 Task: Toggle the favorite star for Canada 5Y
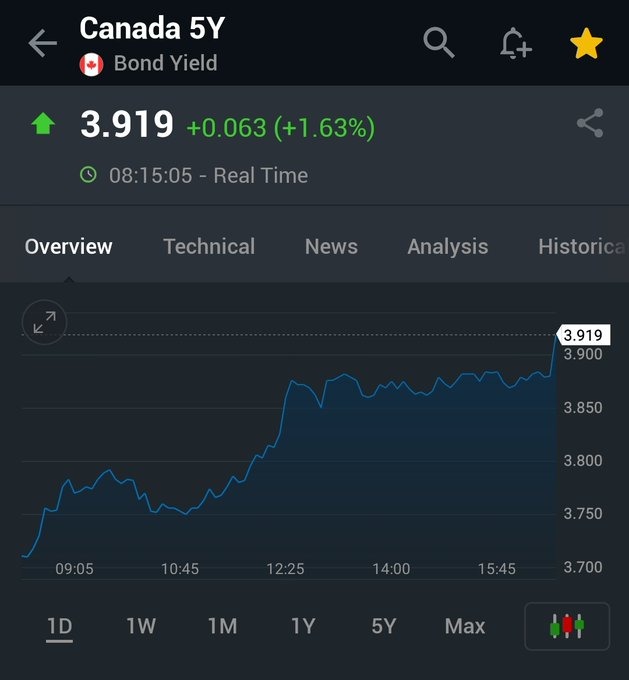tap(586, 43)
